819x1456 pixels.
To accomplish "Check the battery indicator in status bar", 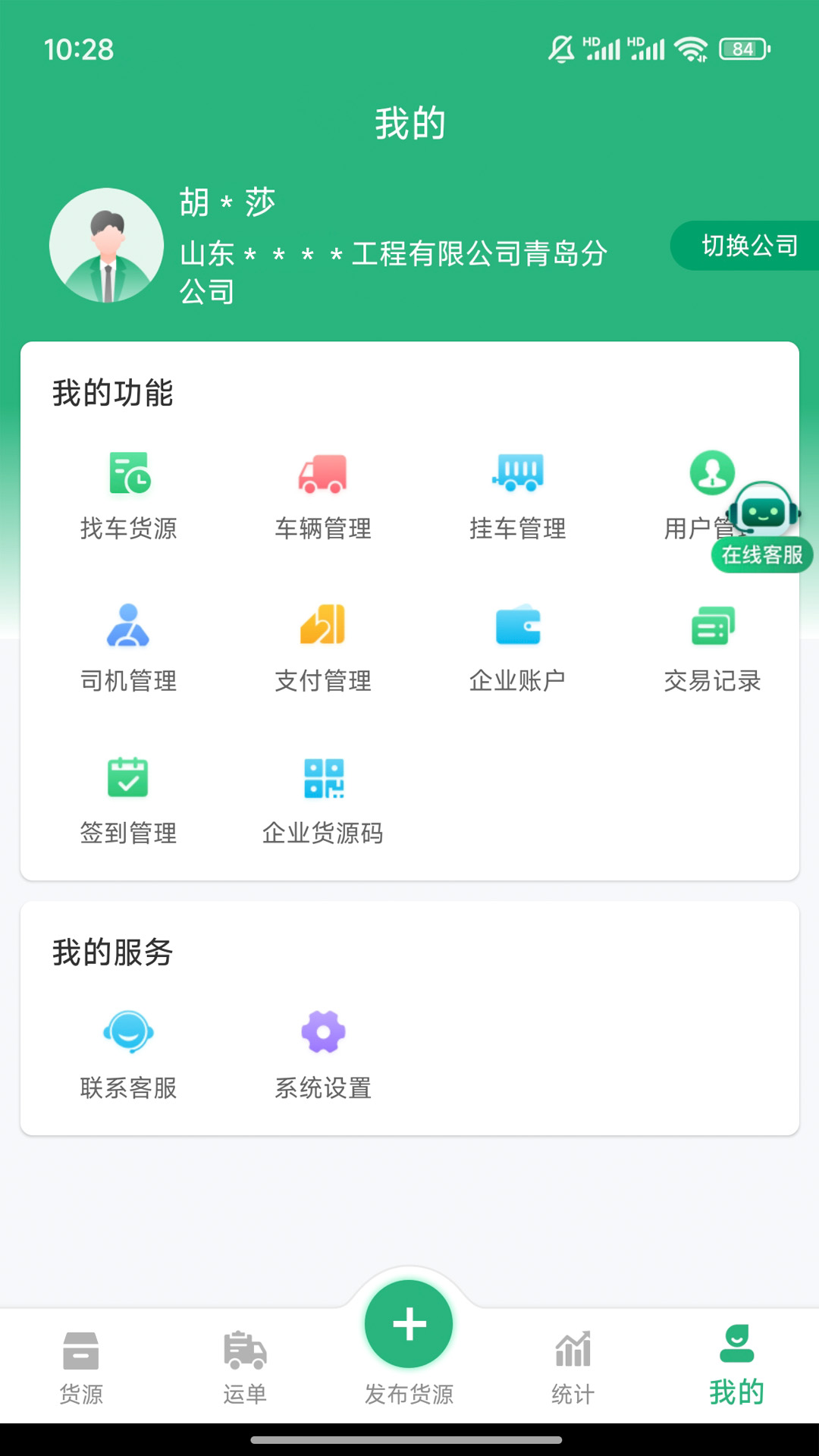I will point(744,50).
